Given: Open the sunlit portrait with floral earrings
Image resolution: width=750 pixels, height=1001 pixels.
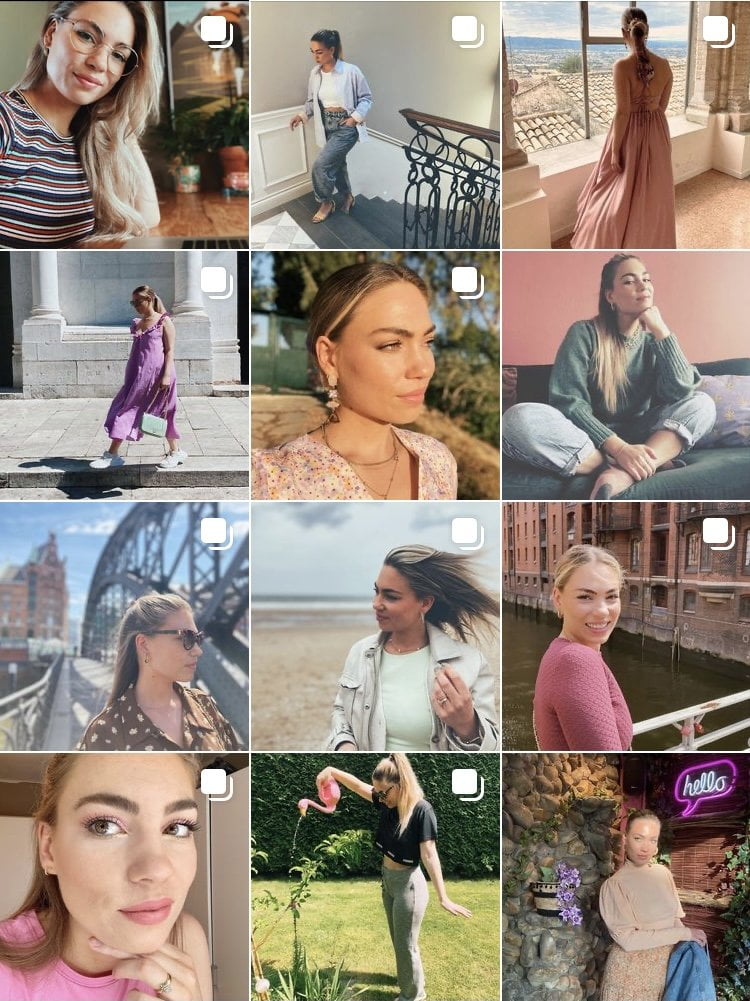Looking at the screenshot, I should [375, 375].
